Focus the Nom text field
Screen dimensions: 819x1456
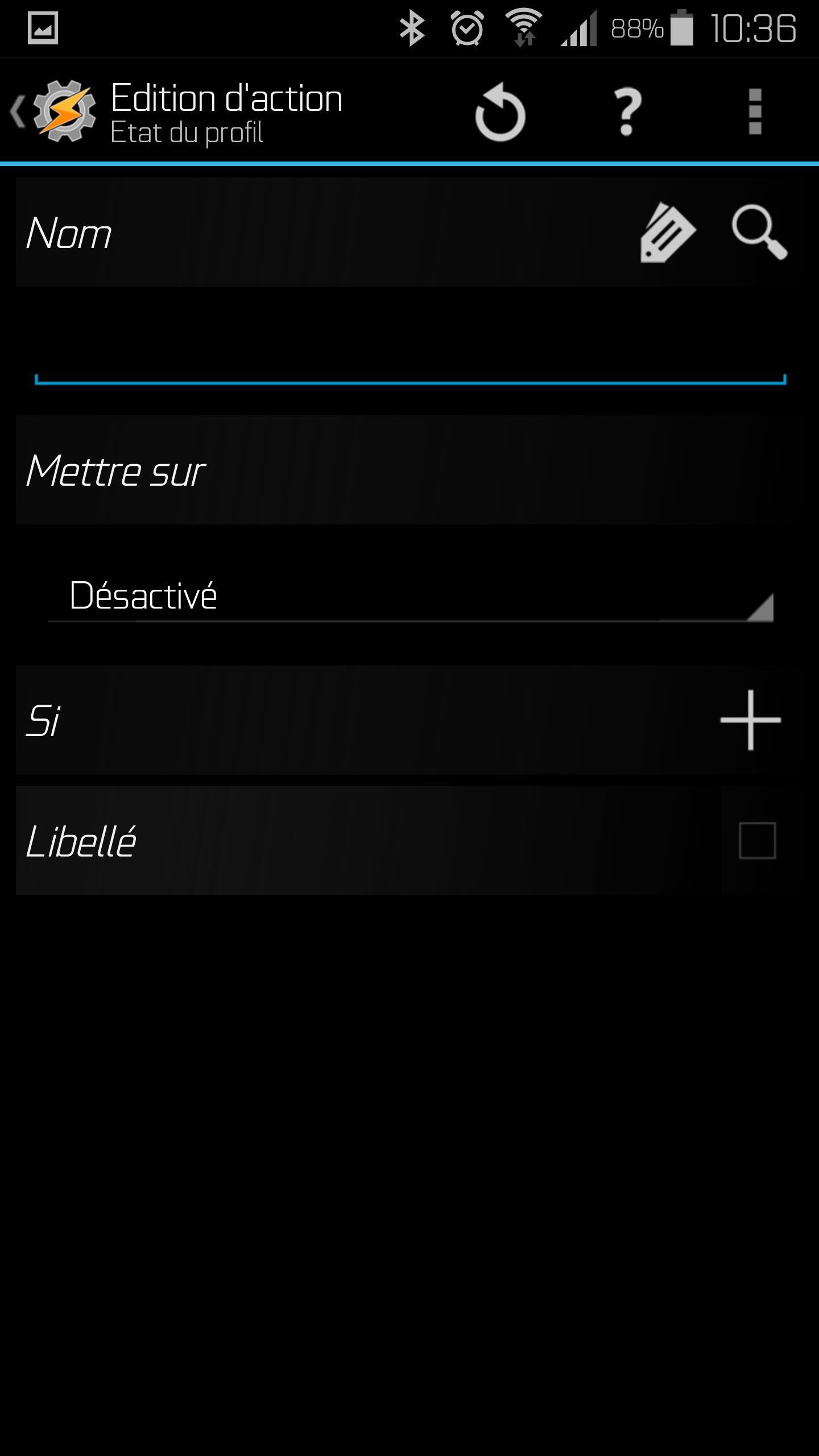coord(409,358)
